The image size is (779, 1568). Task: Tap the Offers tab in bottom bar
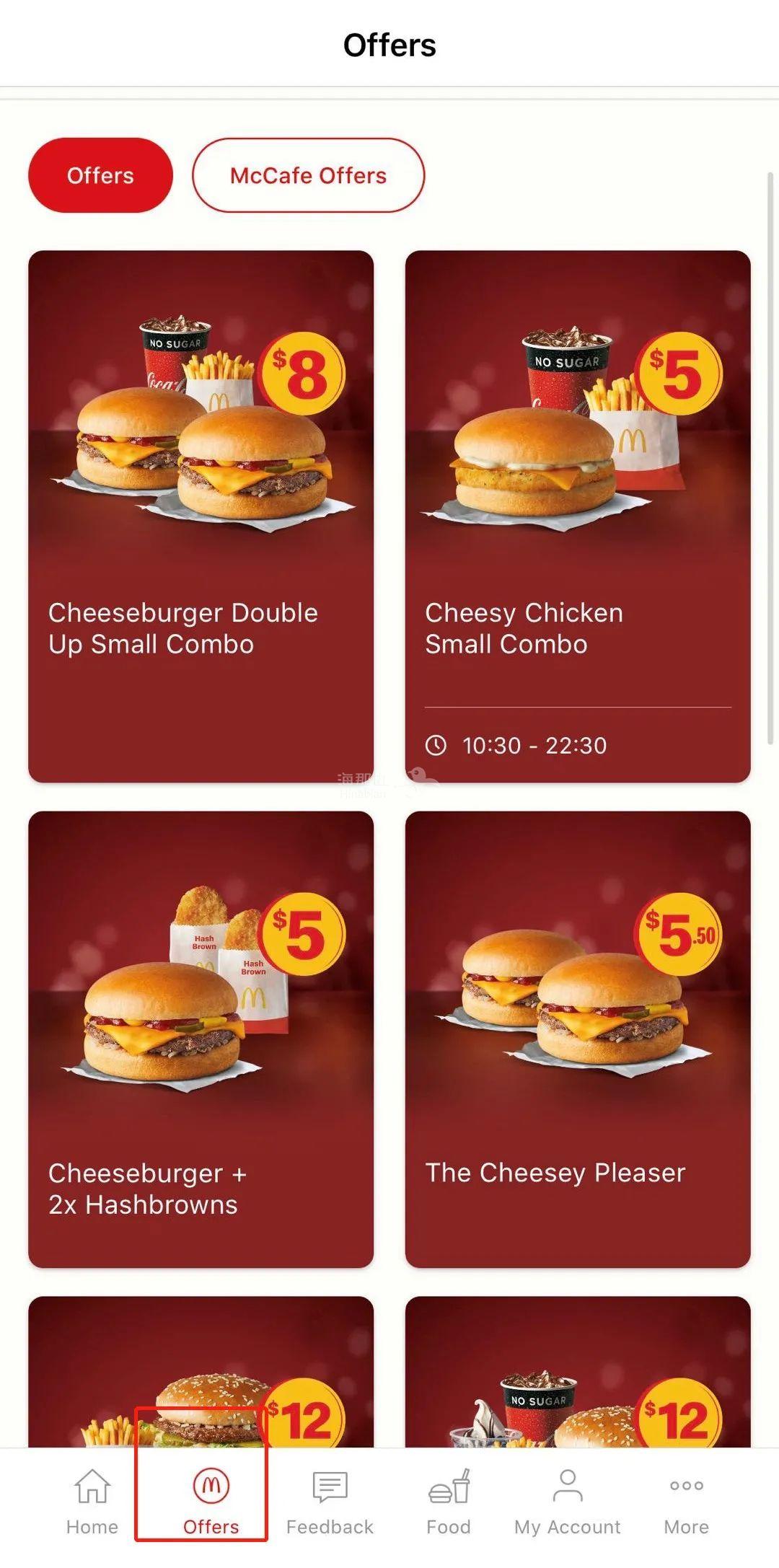tap(211, 1502)
